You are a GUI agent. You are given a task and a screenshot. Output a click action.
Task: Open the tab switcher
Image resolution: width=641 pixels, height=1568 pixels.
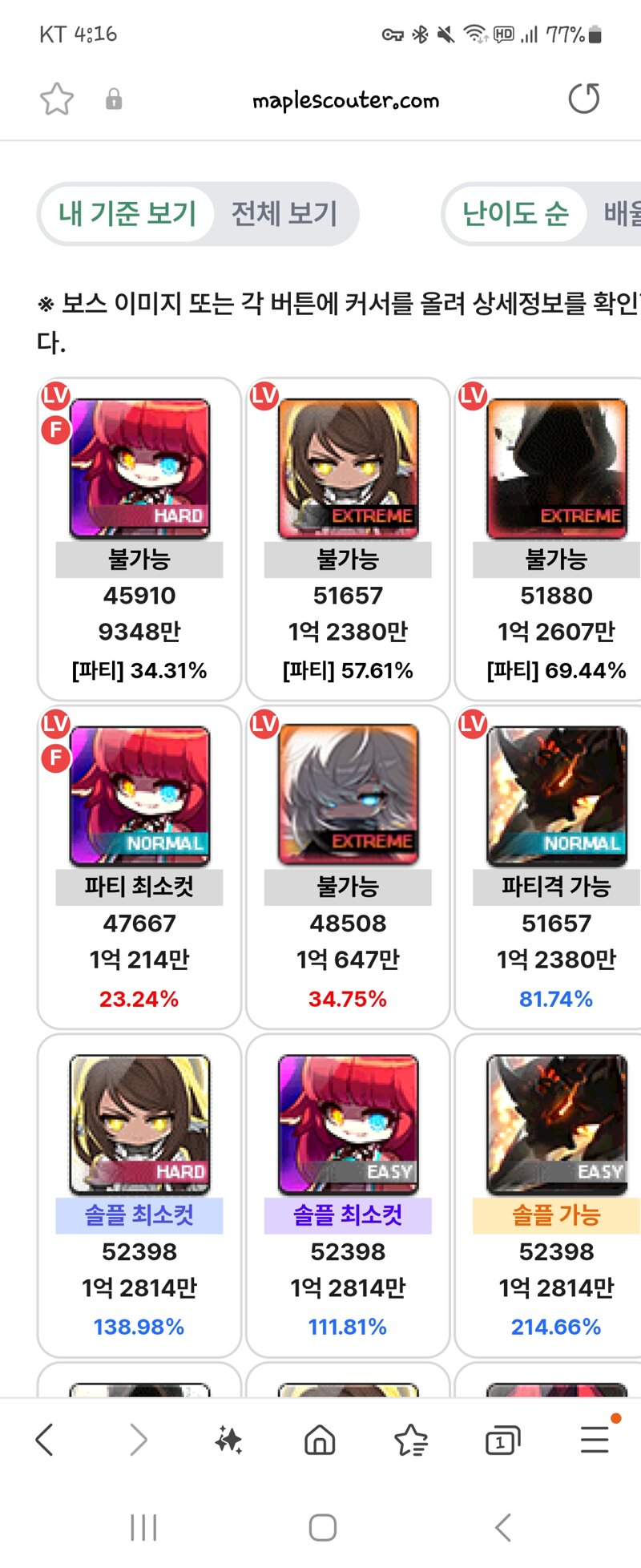coord(502,1440)
